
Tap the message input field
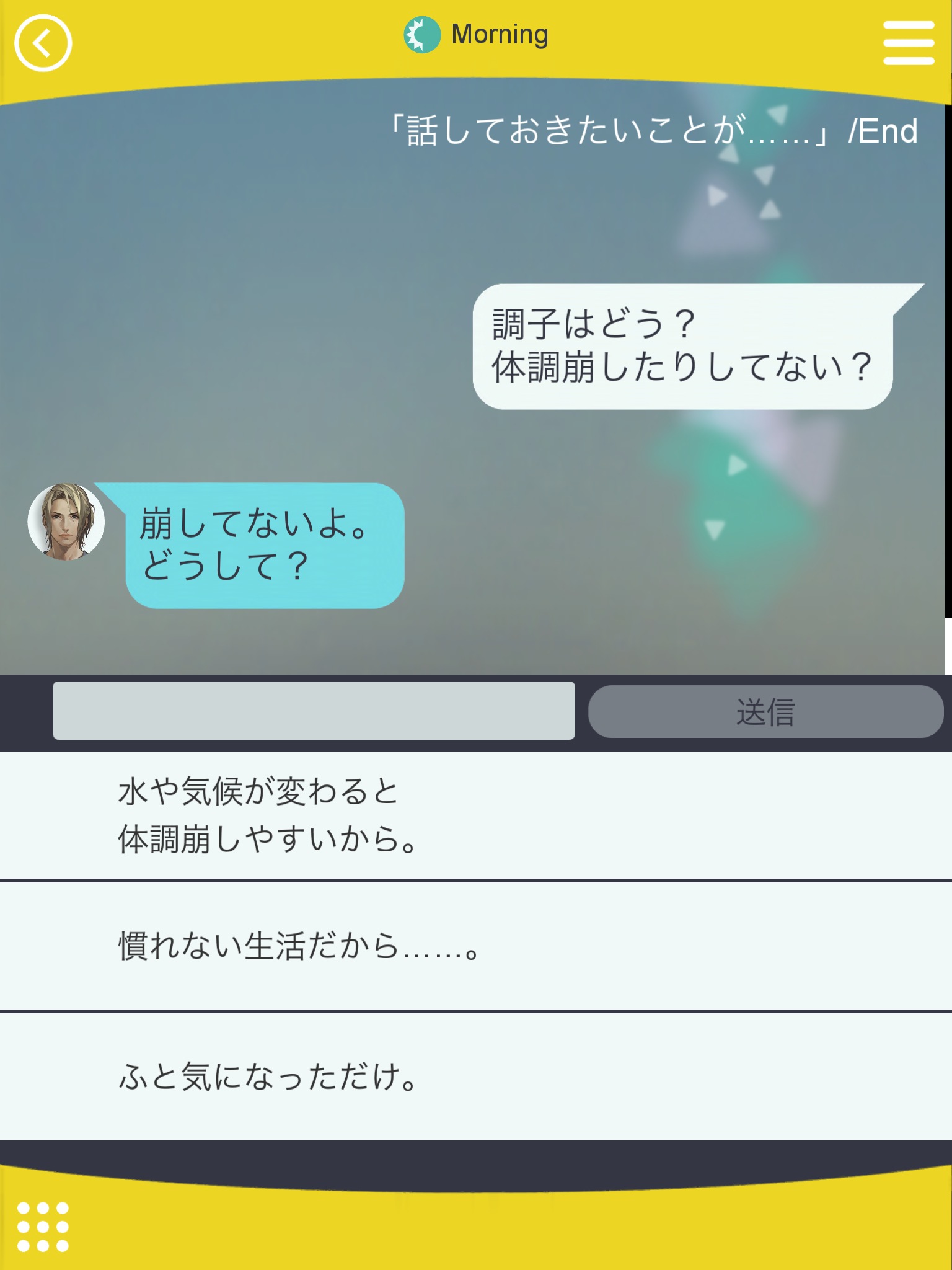(314, 711)
